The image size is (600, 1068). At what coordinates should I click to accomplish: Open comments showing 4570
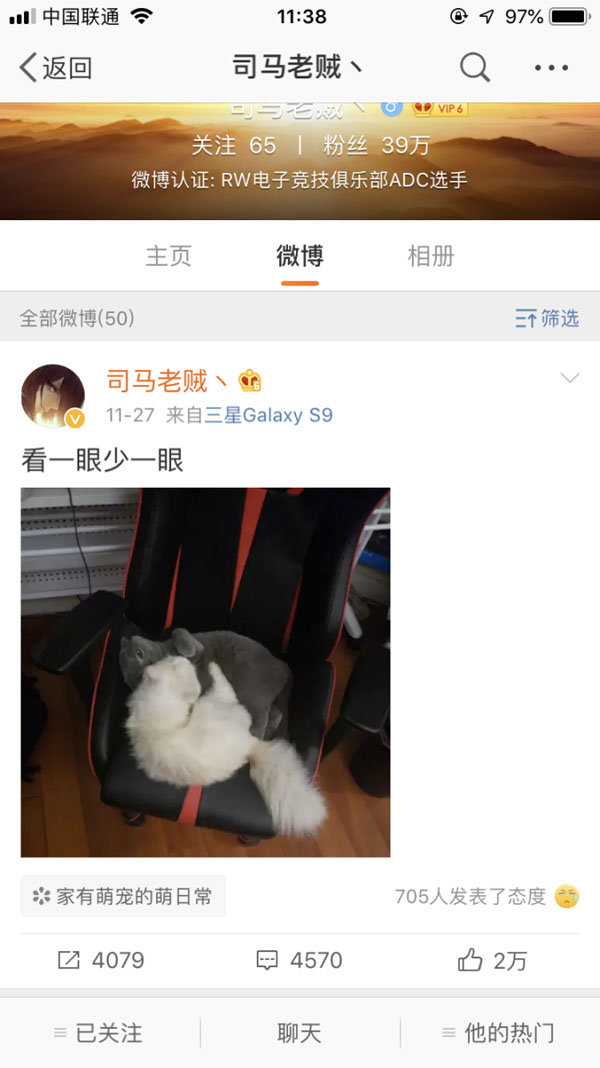click(x=300, y=960)
